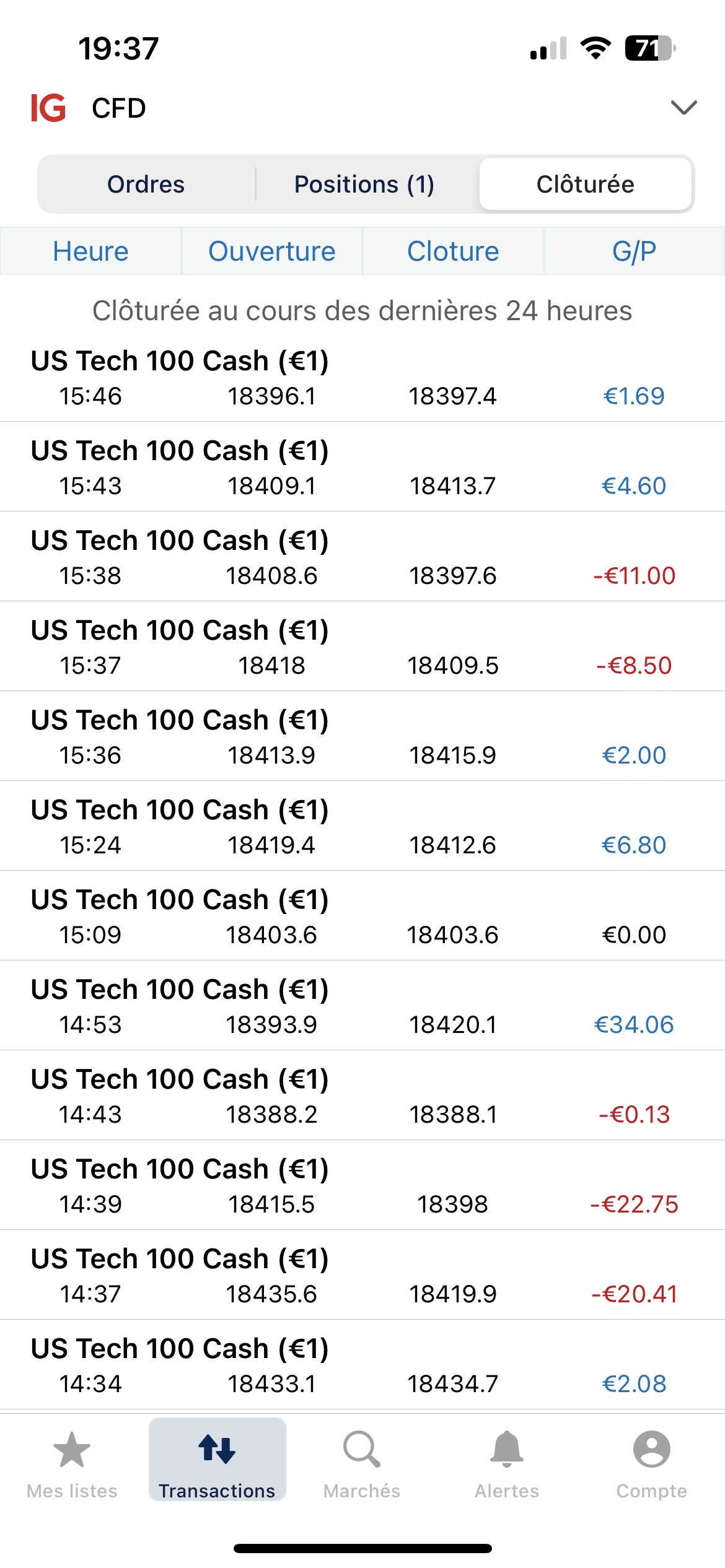Screen dimensions: 725x1568
Task: Open the 15:46 trade with €1.69 profit
Action: tap(362, 378)
